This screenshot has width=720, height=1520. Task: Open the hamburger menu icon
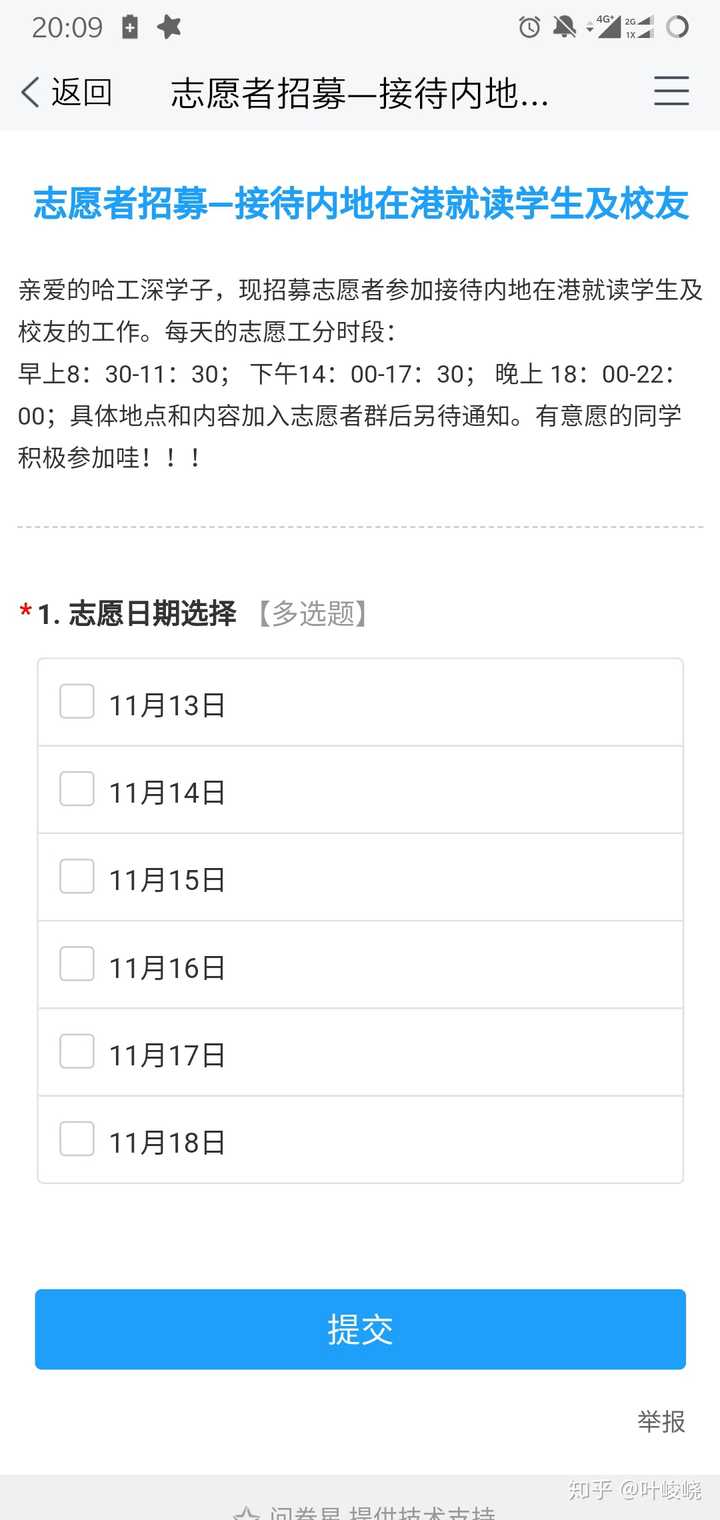[x=671, y=91]
